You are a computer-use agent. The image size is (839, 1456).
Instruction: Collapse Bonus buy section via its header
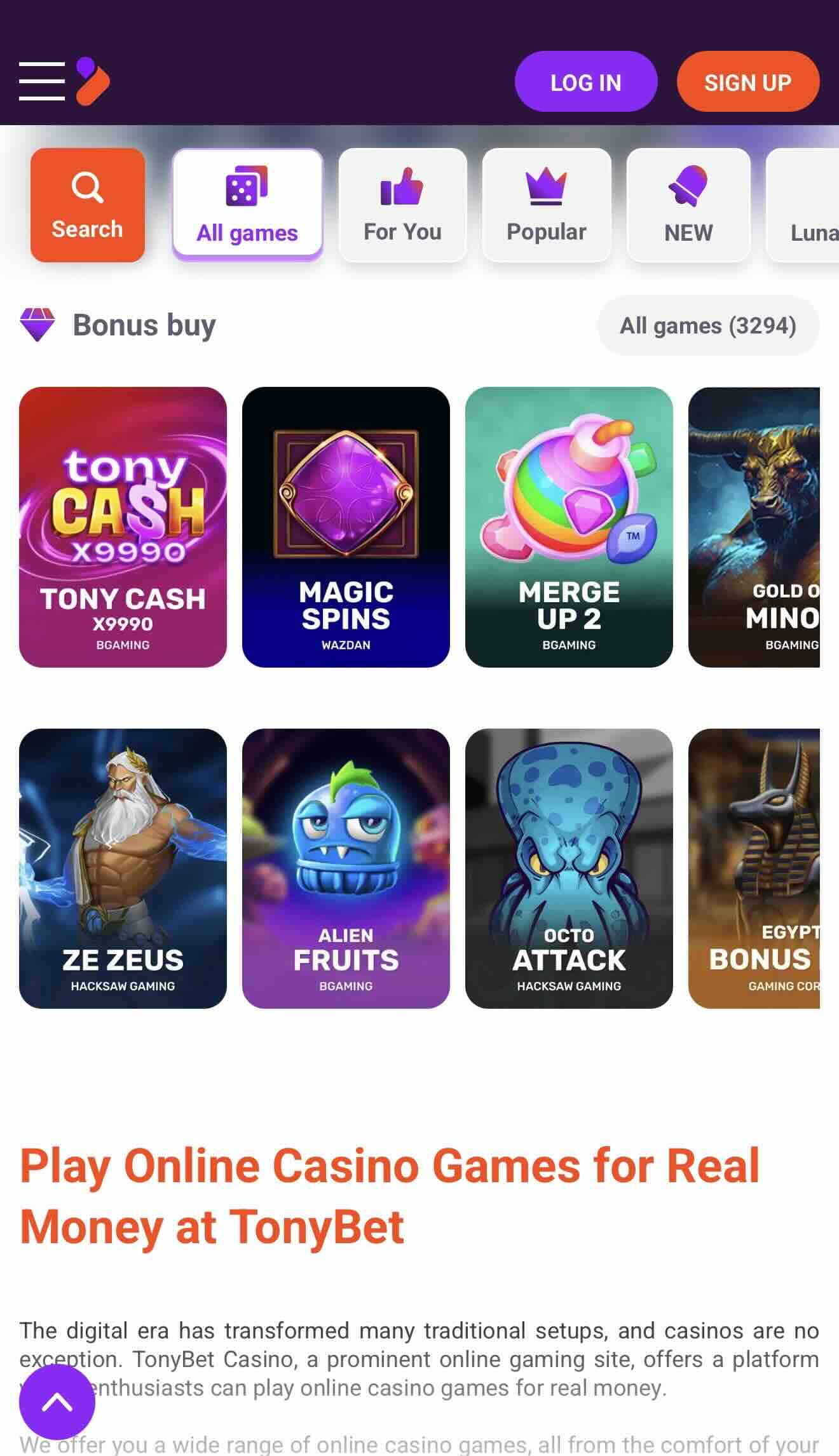point(143,325)
